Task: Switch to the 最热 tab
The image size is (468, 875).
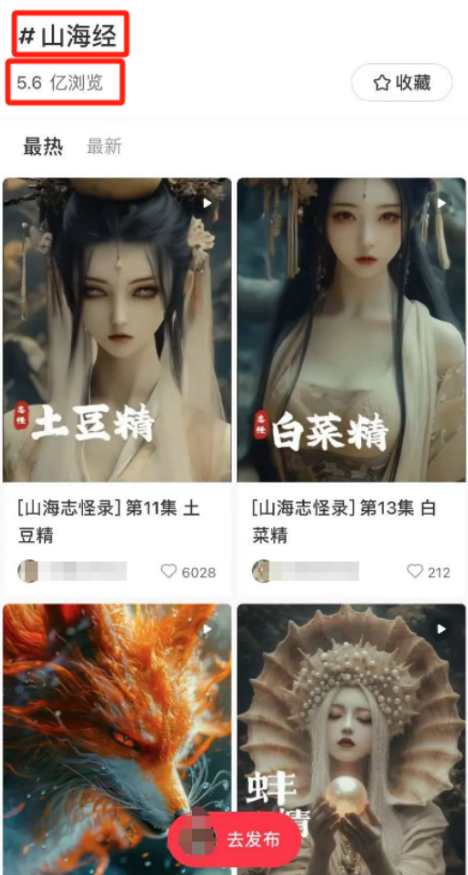Action: pos(43,147)
